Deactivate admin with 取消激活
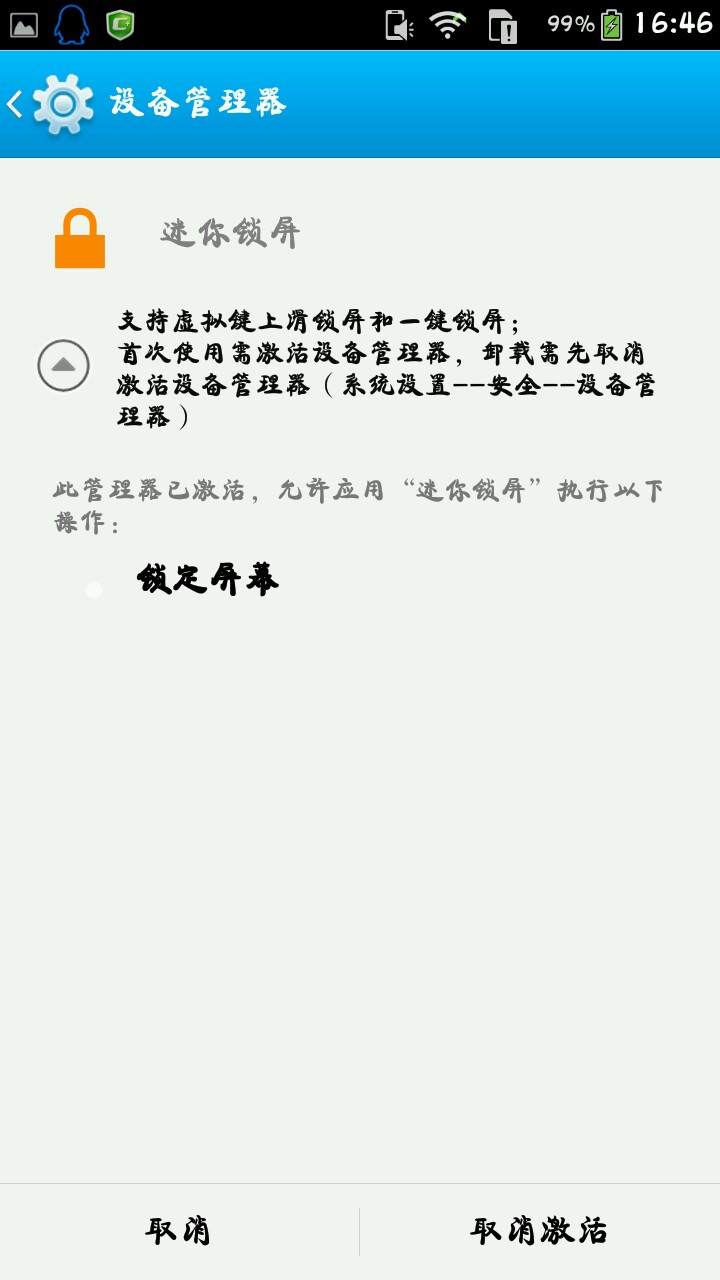The image size is (720, 1280). pyautogui.click(x=539, y=1231)
